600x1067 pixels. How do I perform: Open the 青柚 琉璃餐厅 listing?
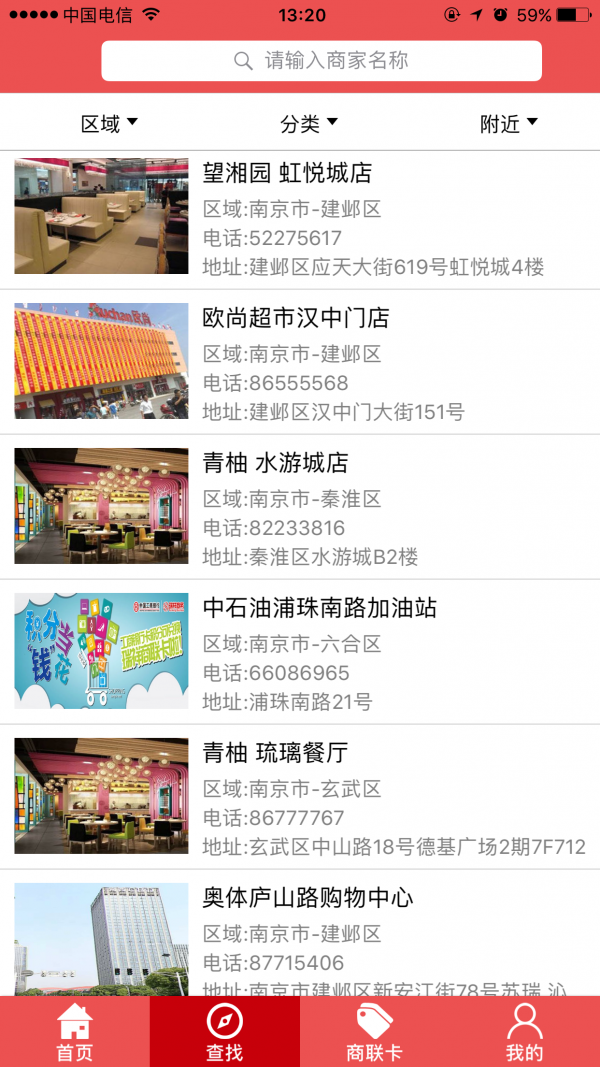[x=300, y=797]
